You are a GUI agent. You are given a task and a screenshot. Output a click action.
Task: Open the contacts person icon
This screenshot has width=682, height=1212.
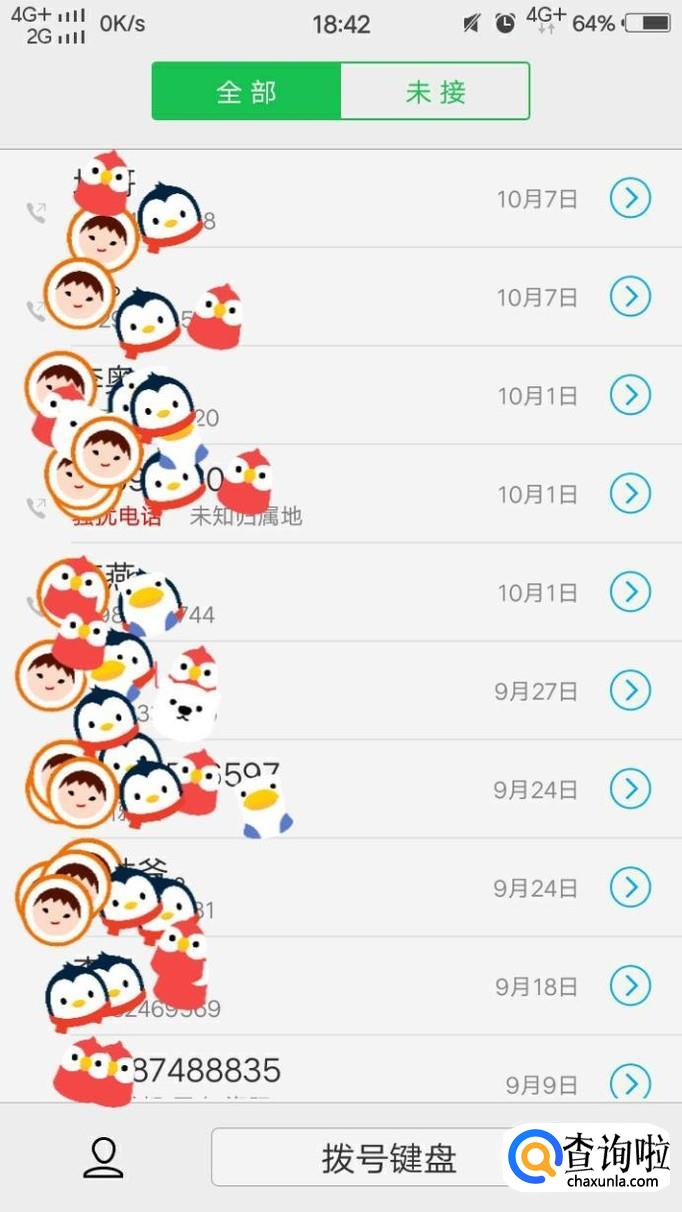[x=103, y=1158]
